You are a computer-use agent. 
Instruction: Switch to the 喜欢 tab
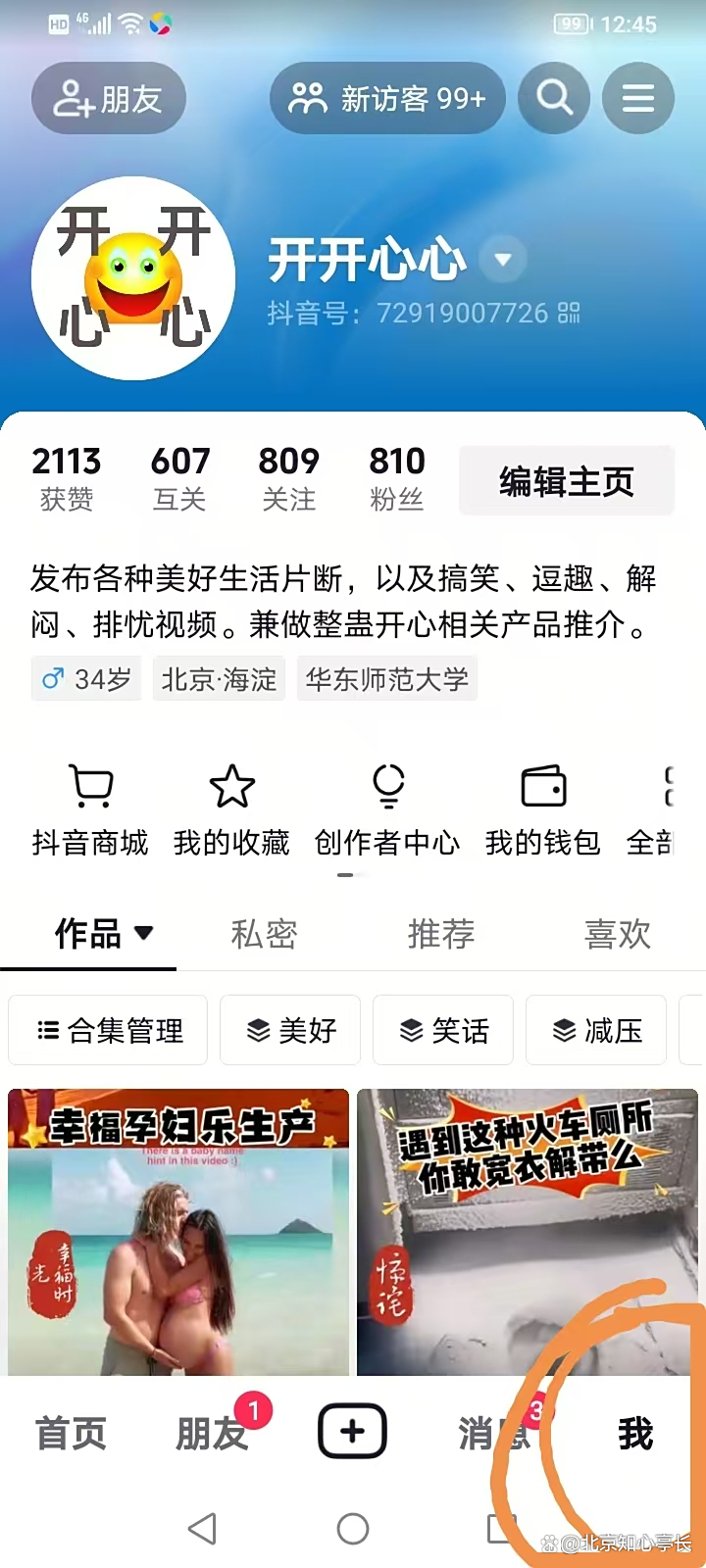pos(618,934)
